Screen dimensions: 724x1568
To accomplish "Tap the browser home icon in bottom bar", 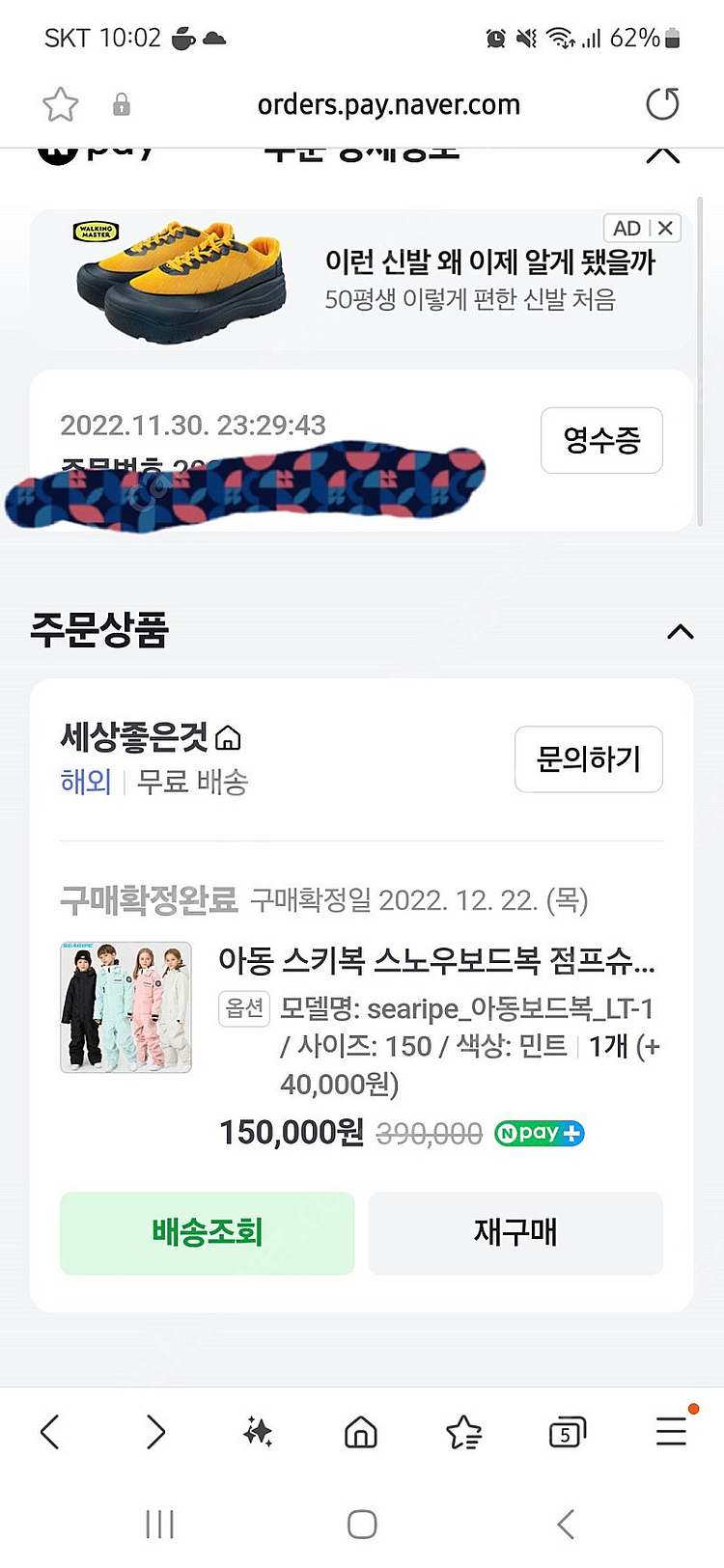I will click(359, 1432).
